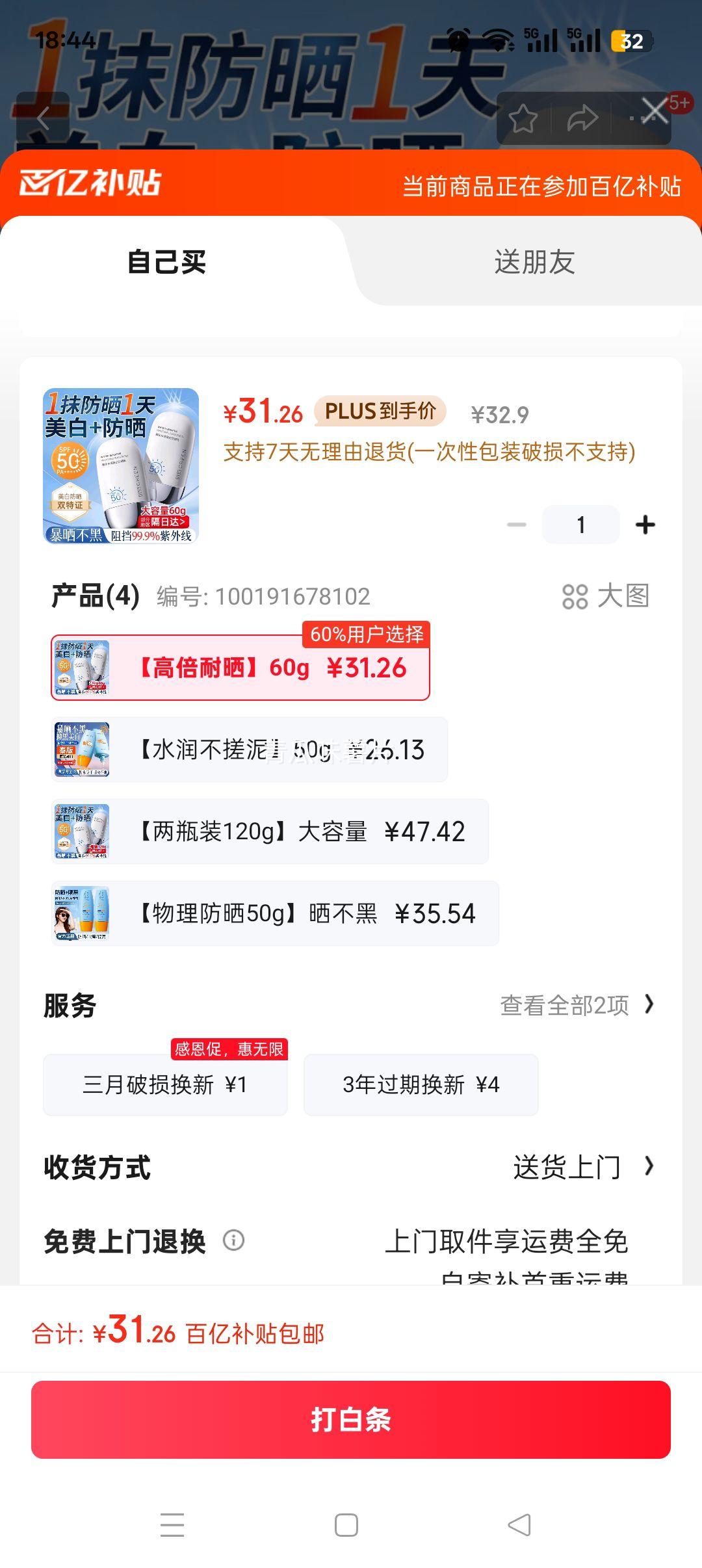The height and width of the screenshot is (1568, 702).
Task: Pay with 打白条 button
Action: 351,1420
